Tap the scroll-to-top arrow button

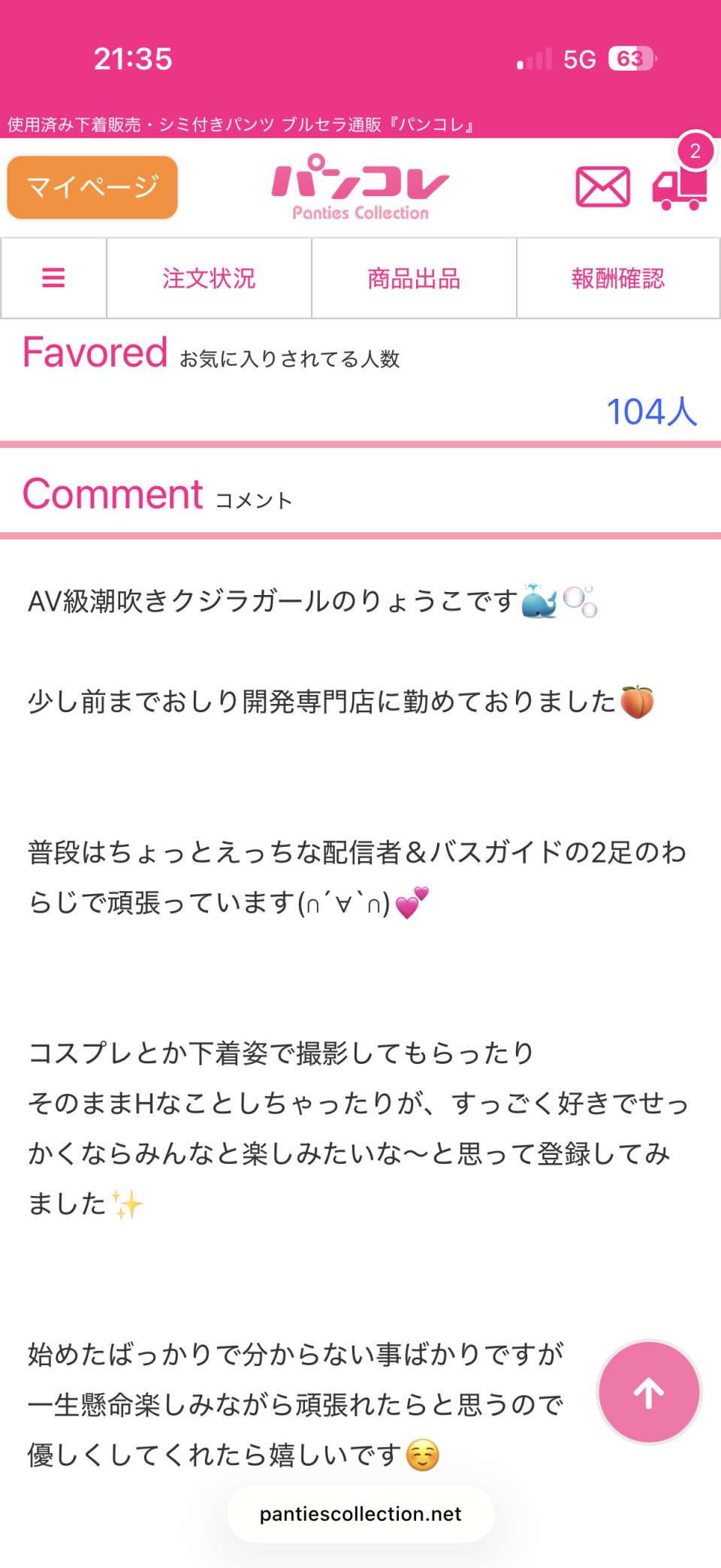pos(649,1393)
